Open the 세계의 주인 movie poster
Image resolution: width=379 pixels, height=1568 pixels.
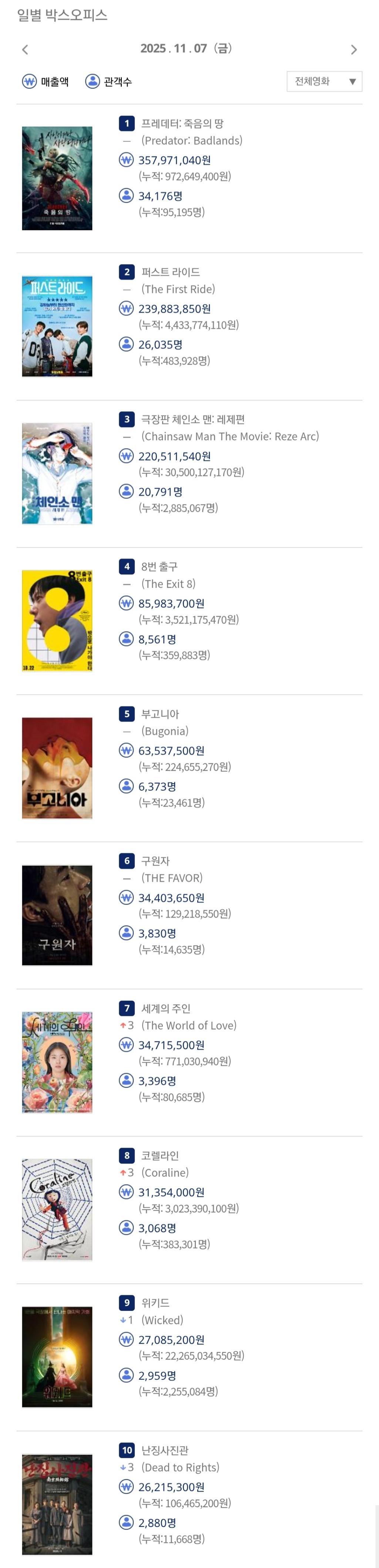click(57, 1063)
